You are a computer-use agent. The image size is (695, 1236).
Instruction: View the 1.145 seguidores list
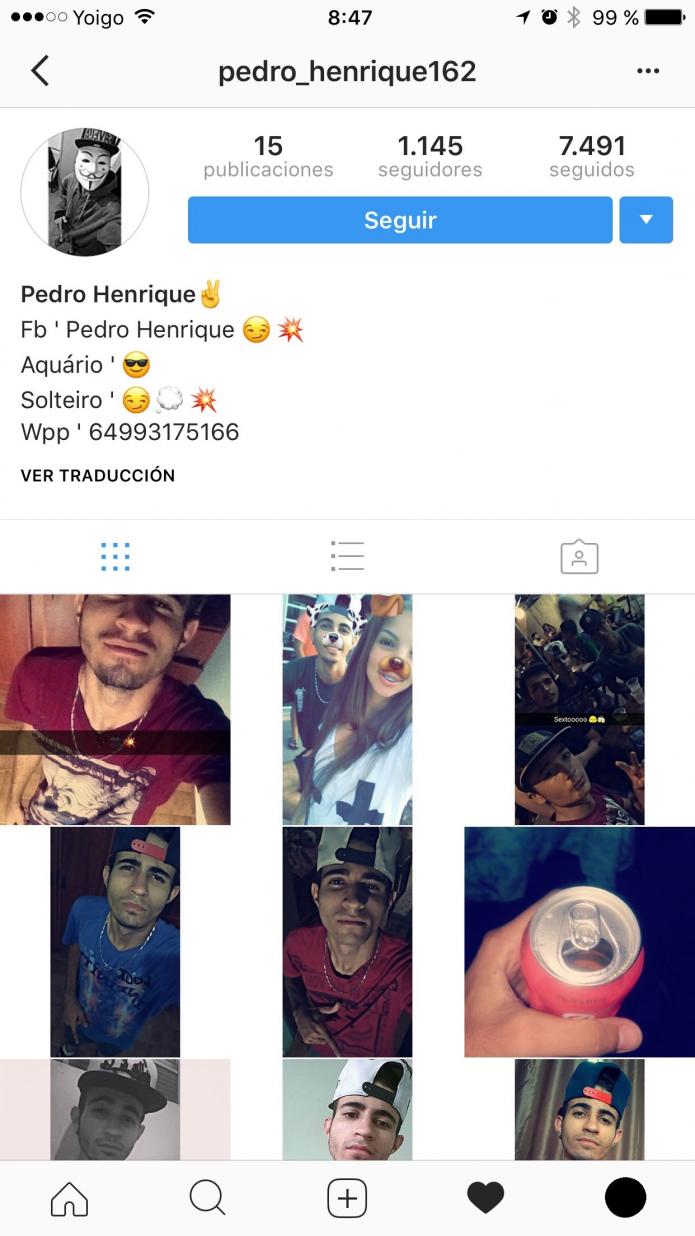pyautogui.click(x=430, y=157)
